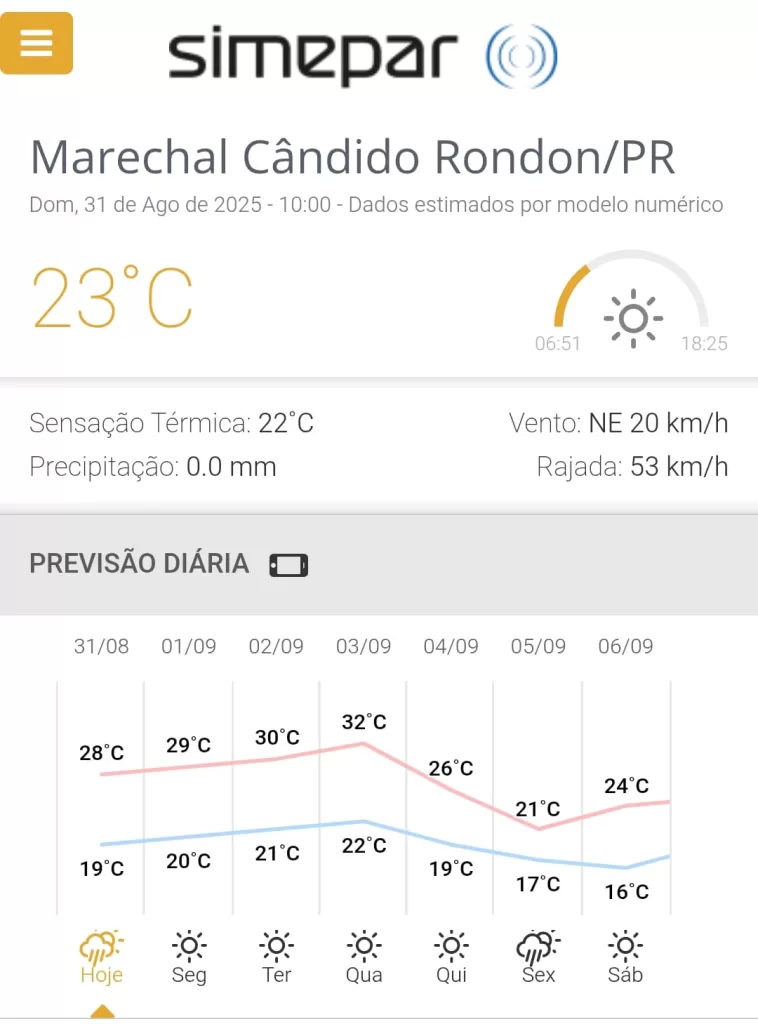Open the Qui forecast day

click(451, 956)
